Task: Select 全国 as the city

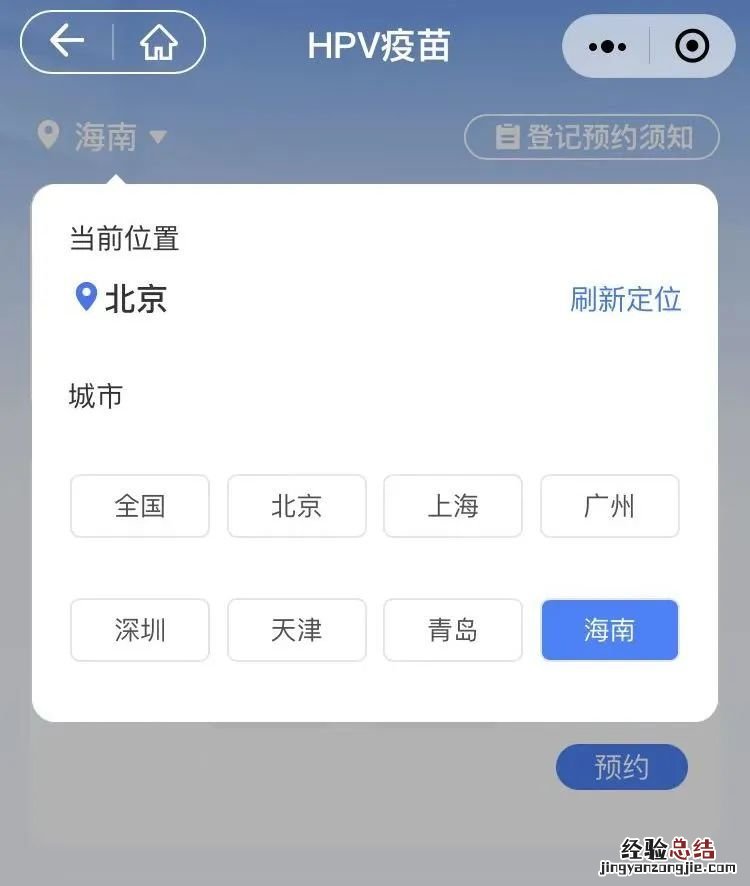Action: [x=140, y=506]
